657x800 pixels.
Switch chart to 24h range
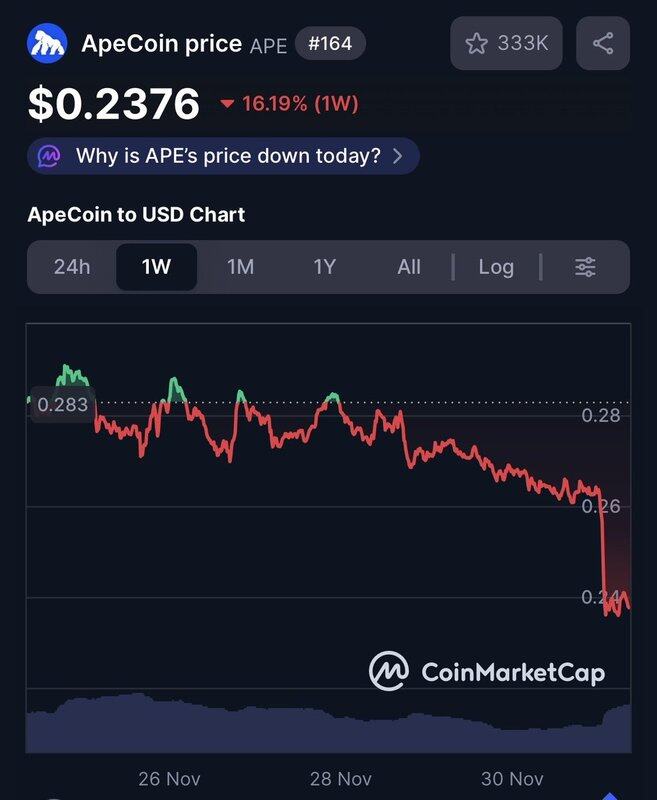click(x=72, y=267)
